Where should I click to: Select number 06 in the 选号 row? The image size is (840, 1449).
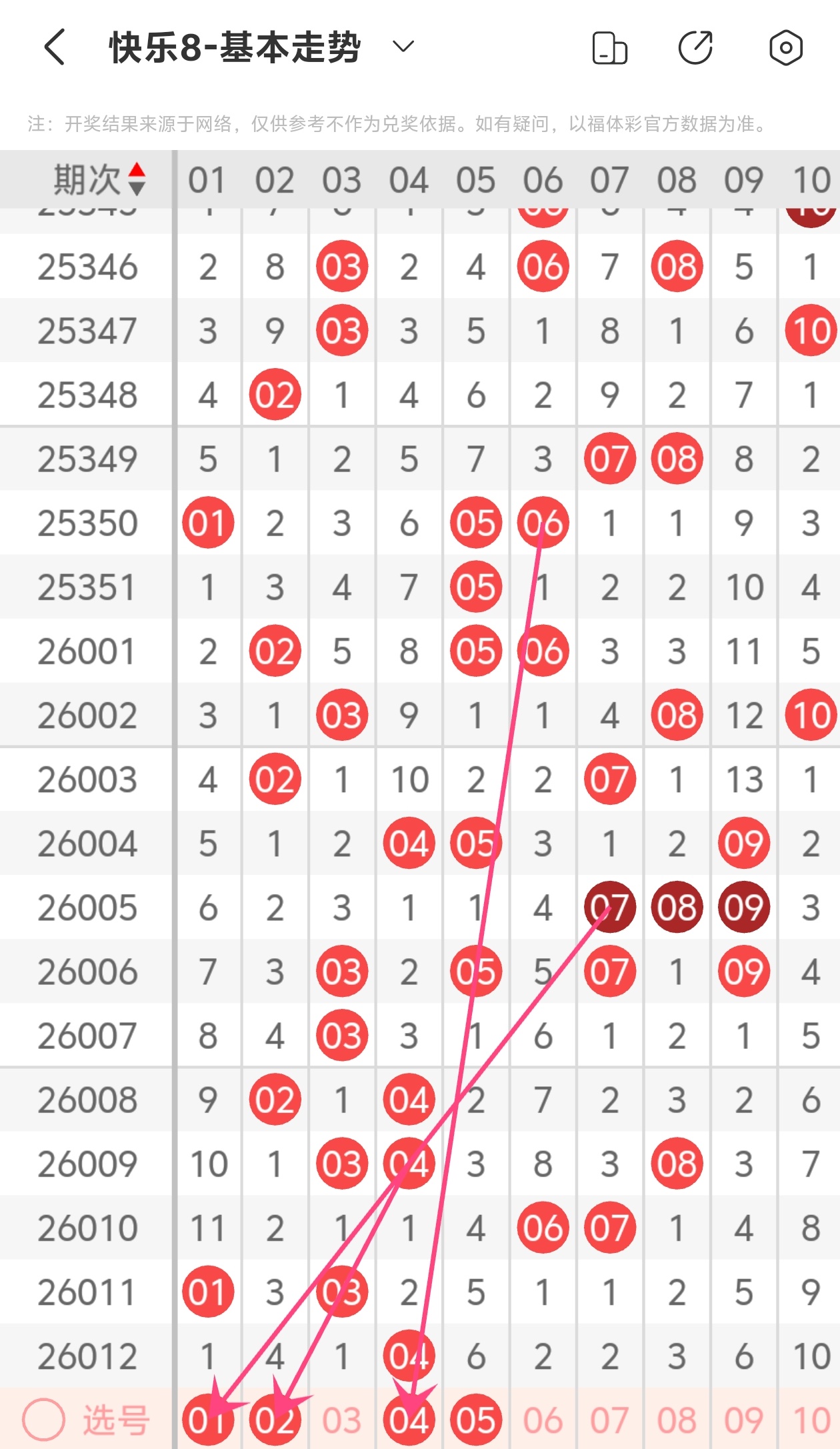(543, 1420)
